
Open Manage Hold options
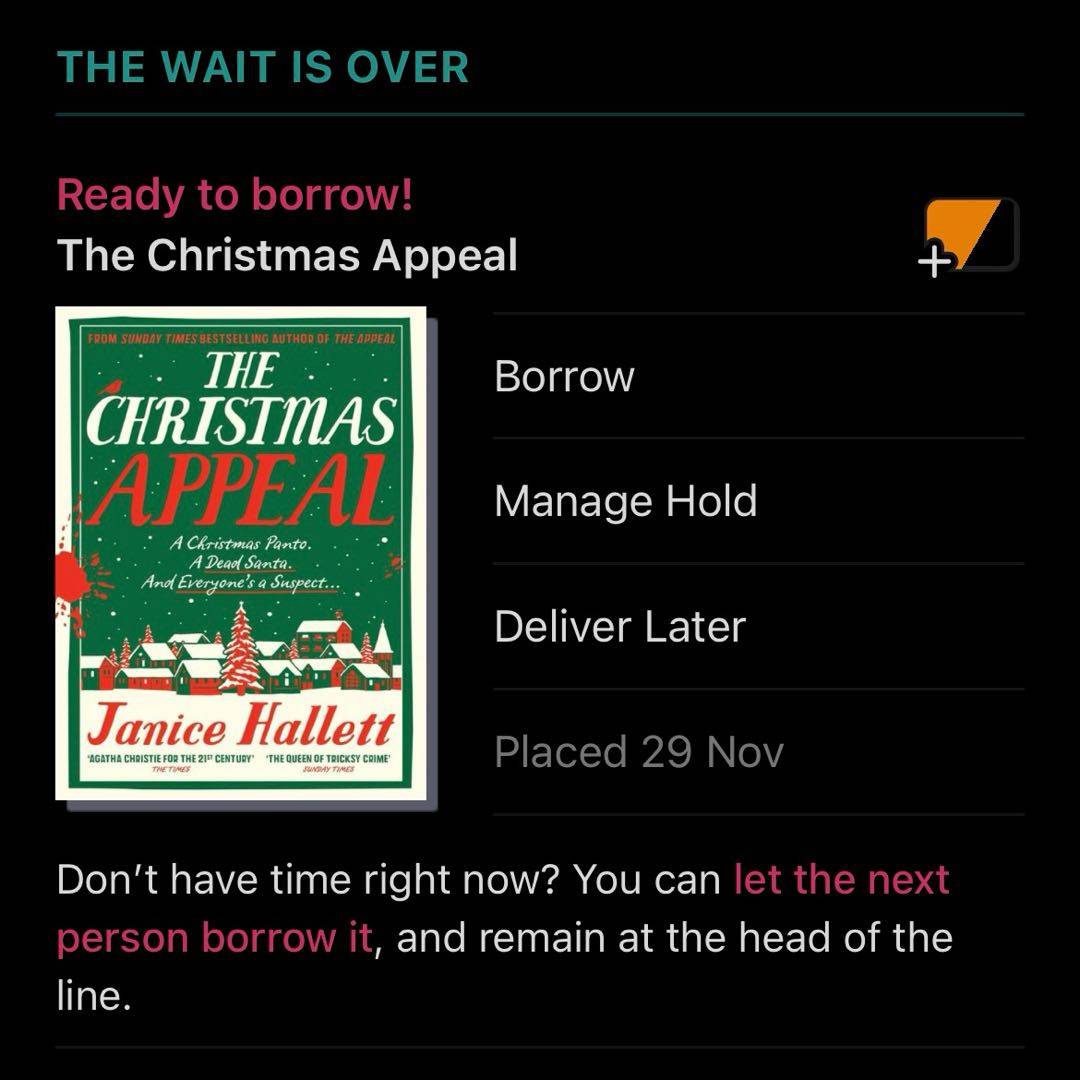(x=625, y=501)
